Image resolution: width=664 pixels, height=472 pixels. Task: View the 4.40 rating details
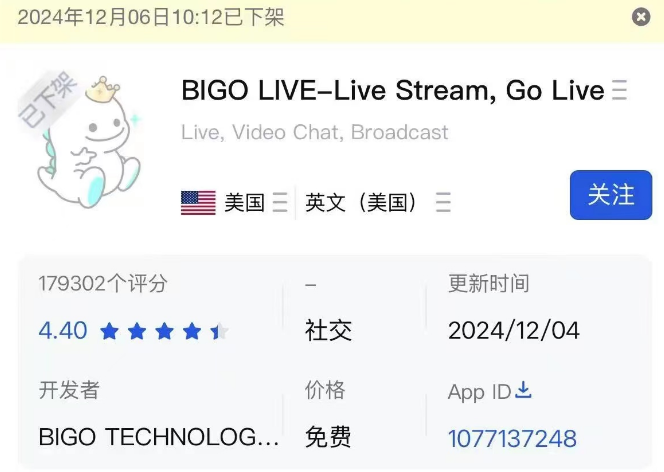63,331
